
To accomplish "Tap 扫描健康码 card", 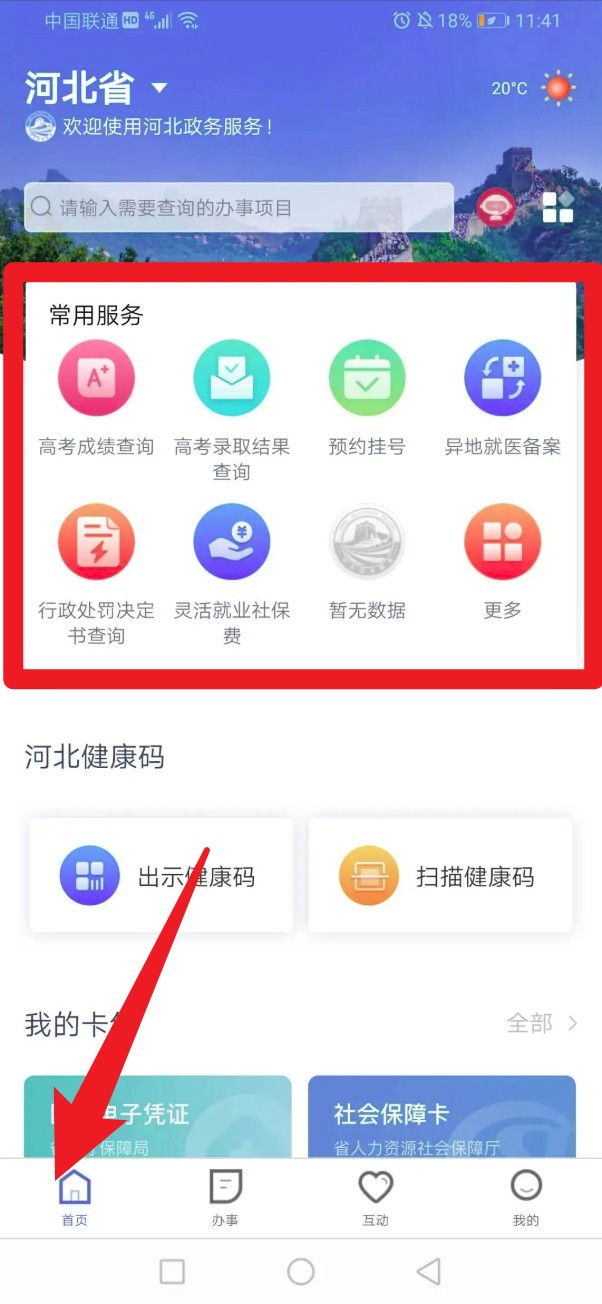I will [440, 876].
